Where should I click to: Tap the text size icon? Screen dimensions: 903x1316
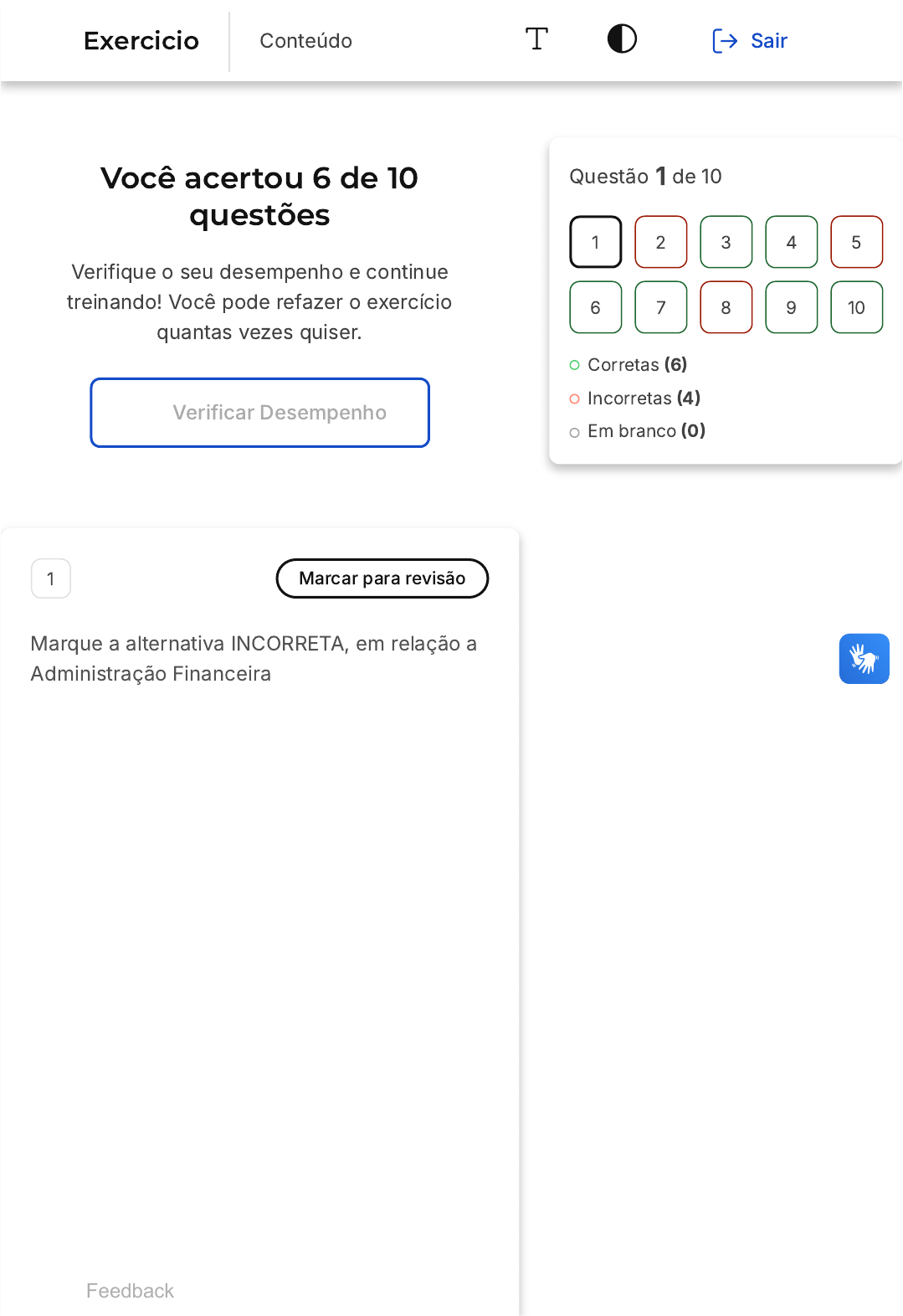(536, 39)
